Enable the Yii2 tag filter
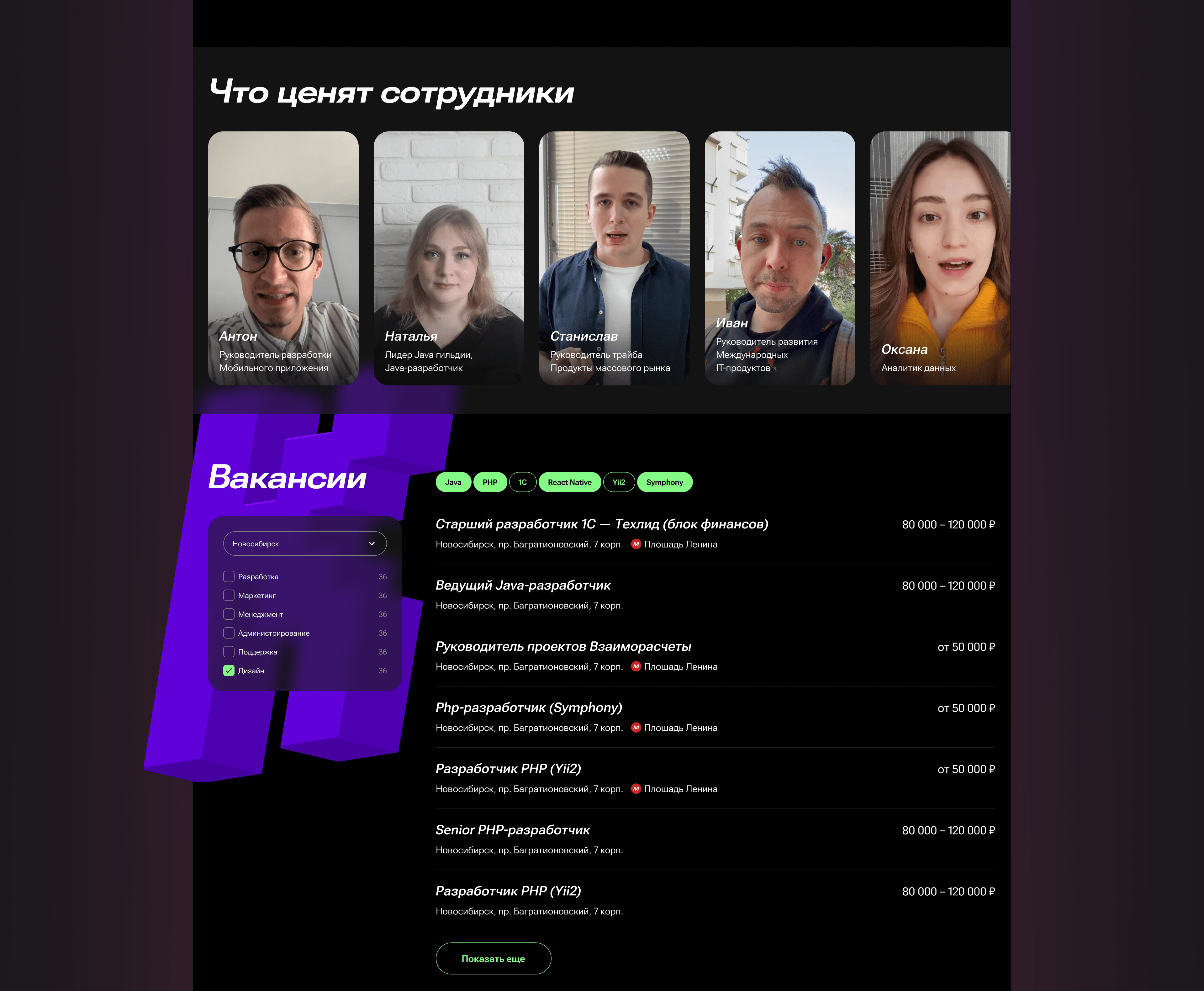Image resolution: width=1204 pixels, height=991 pixels. pyautogui.click(x=619, y=482)
